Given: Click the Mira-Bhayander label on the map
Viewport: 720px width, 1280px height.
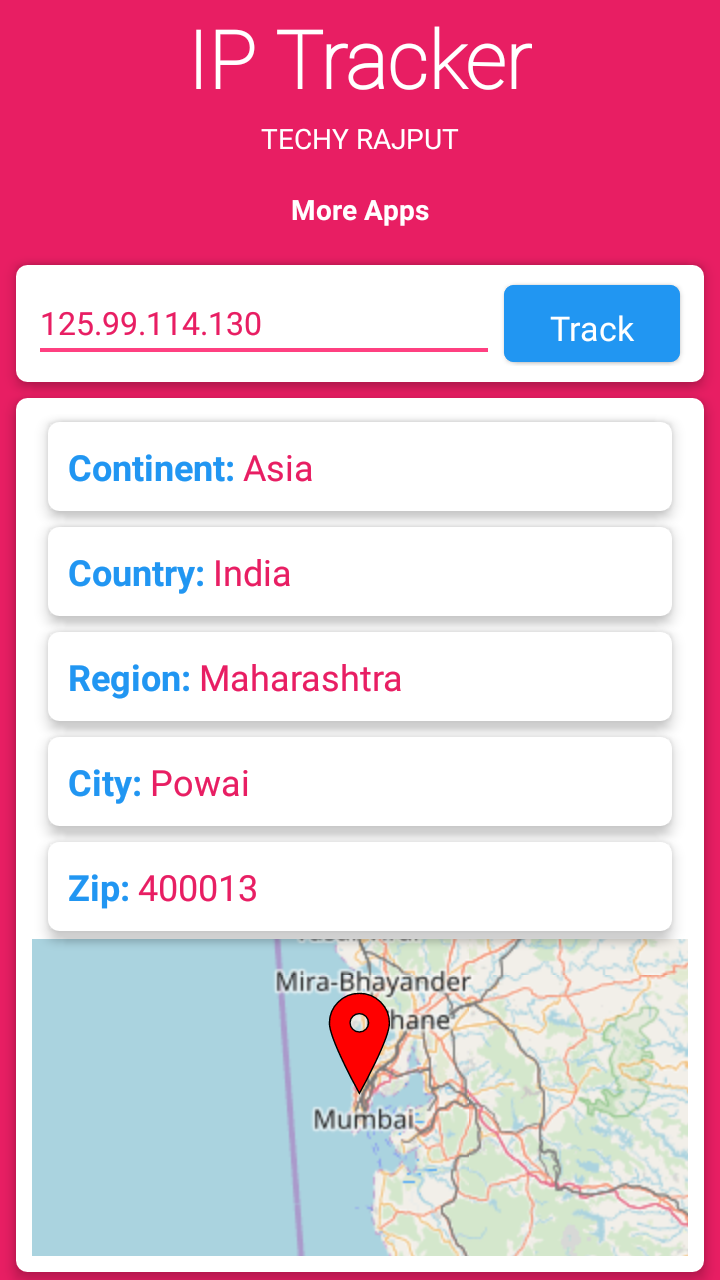Looking at the screenshot, I should (x=375, y=982).
